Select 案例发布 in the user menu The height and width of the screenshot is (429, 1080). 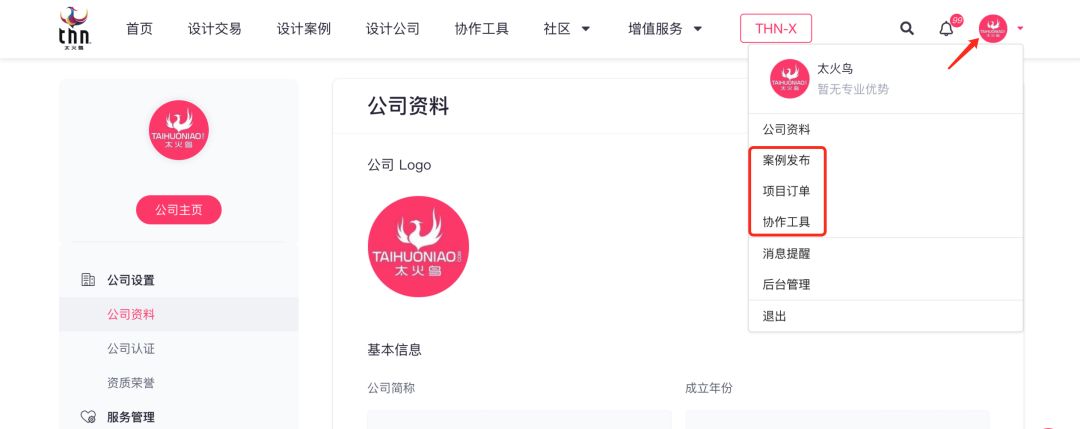[786, 160]
